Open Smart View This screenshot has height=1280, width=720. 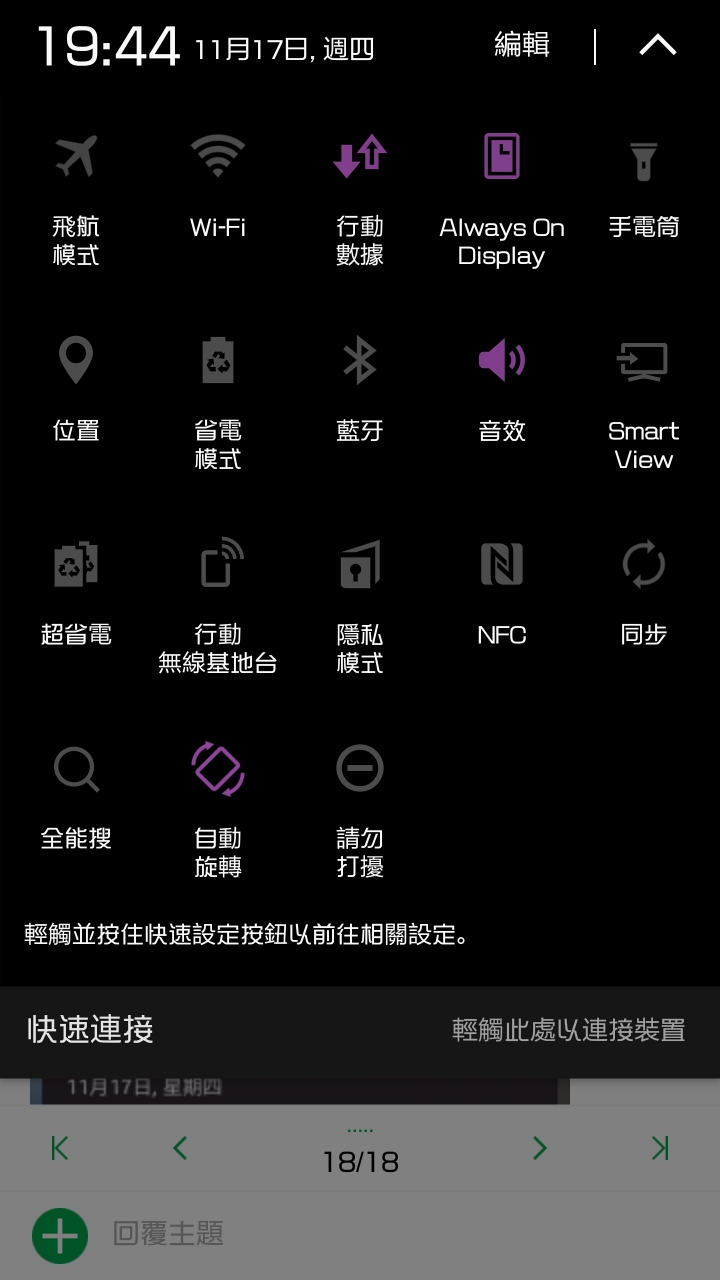(643, 361)
